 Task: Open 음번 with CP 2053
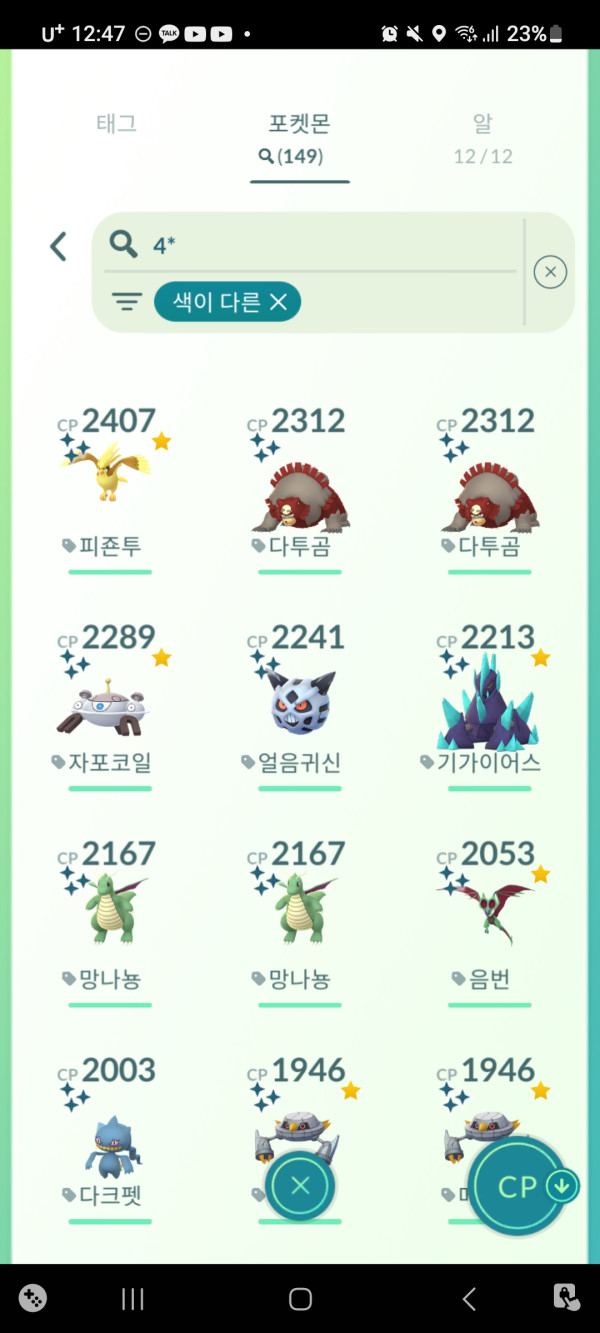(x=489, y=920)
